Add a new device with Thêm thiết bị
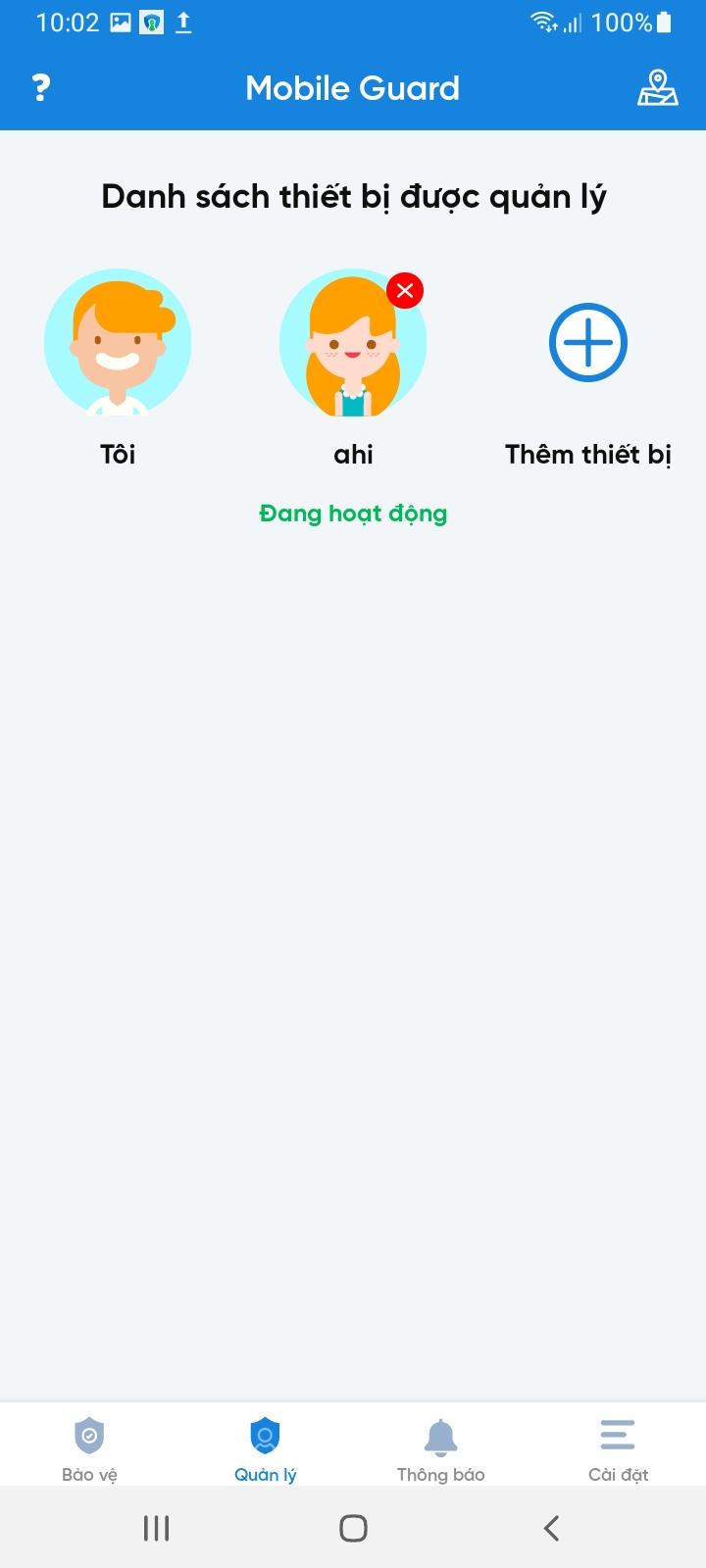The height and width of the screenshot is (1568, 706). pos(587,343)
